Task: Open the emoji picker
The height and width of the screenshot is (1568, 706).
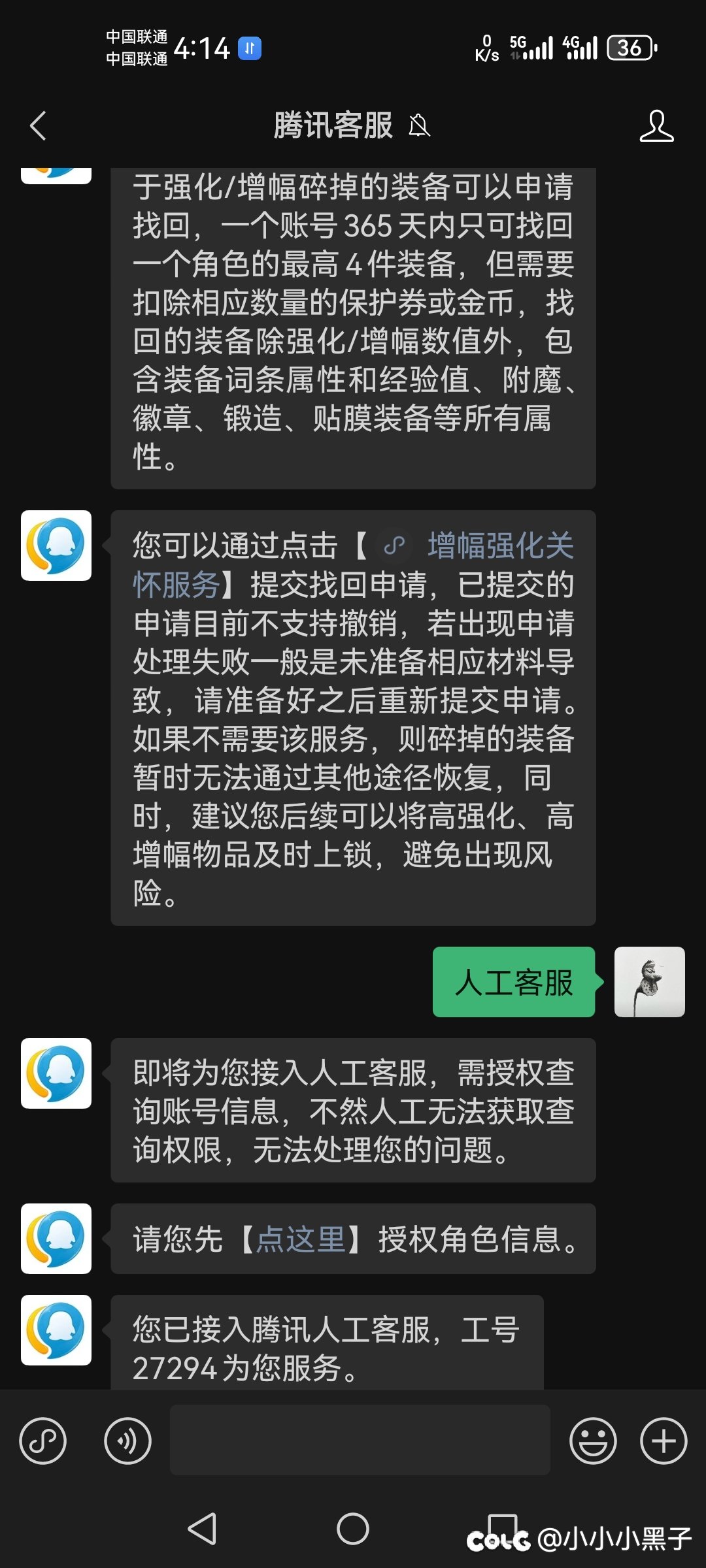Action: pyautogui.click(x=593, y=1441)
